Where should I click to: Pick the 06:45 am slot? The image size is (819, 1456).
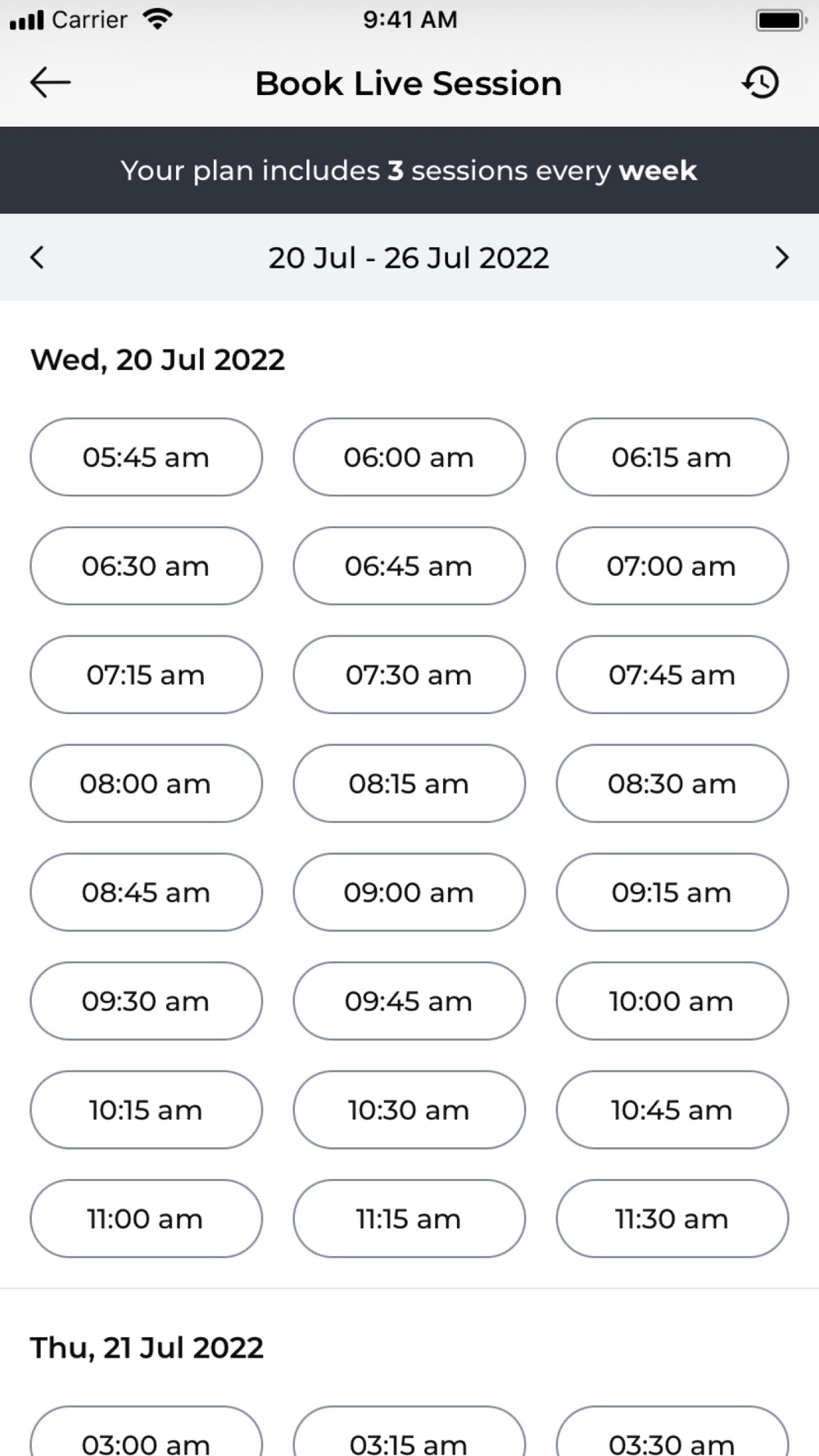point(409,566)
